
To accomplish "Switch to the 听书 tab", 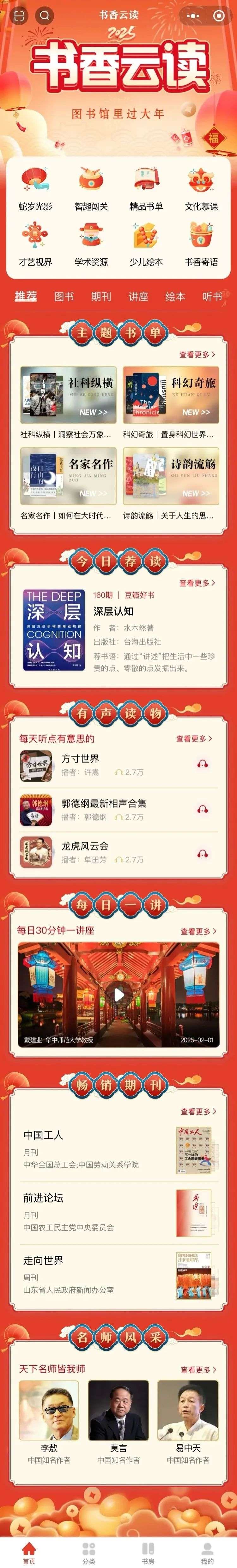I will click(x=211, y=296).
